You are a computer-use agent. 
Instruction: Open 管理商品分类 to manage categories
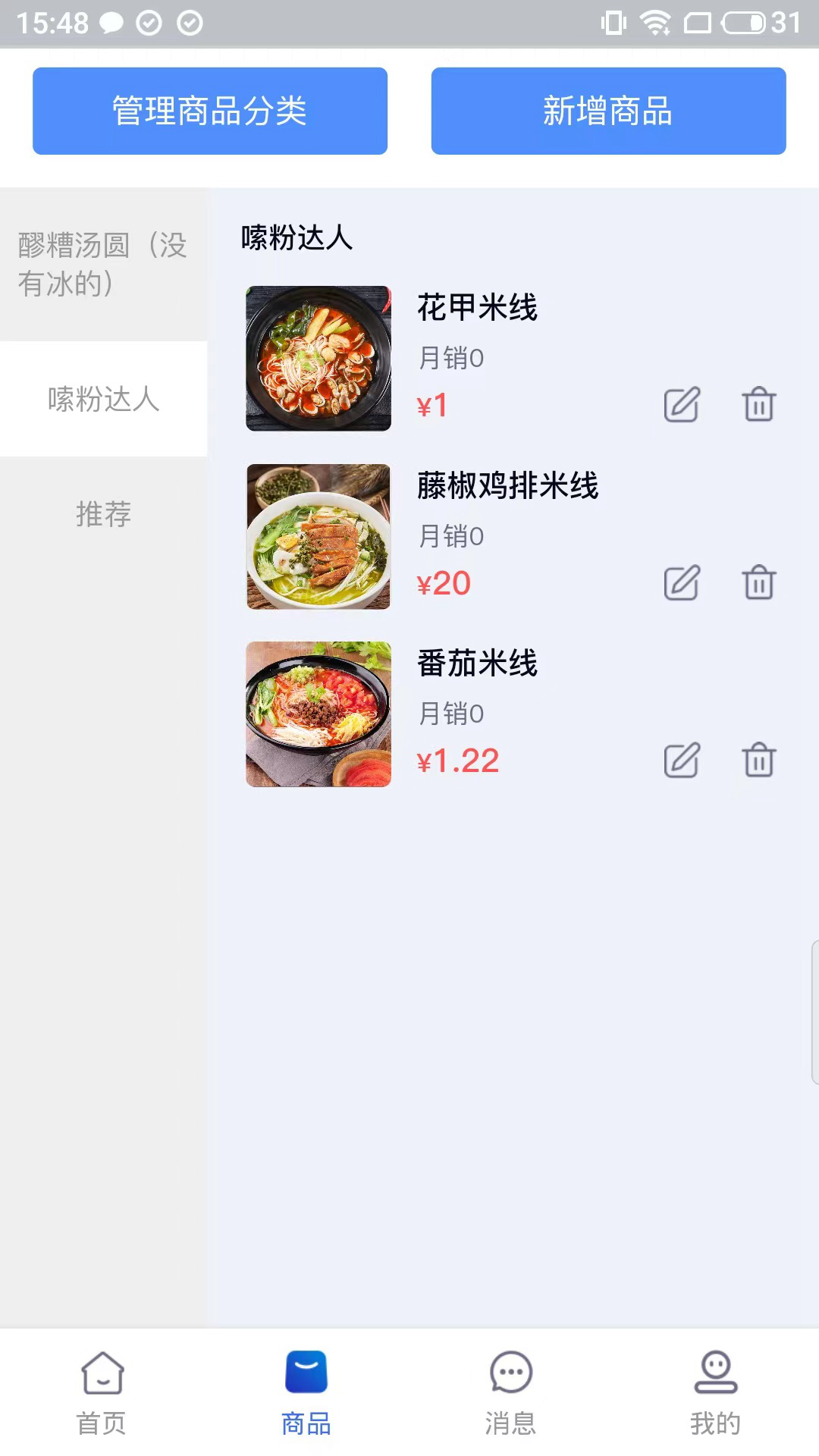pyautogui.click(x=210, y=110)
